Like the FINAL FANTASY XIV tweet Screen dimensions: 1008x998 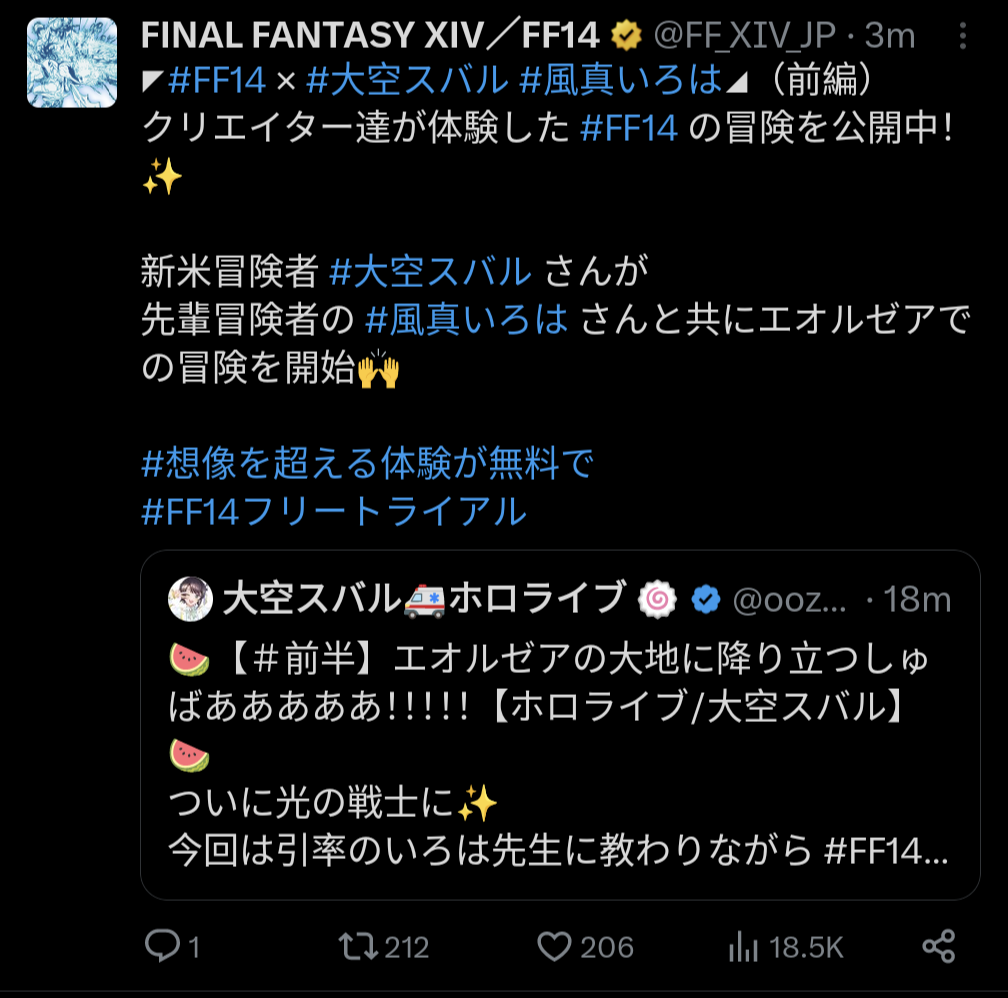(554, 946)
